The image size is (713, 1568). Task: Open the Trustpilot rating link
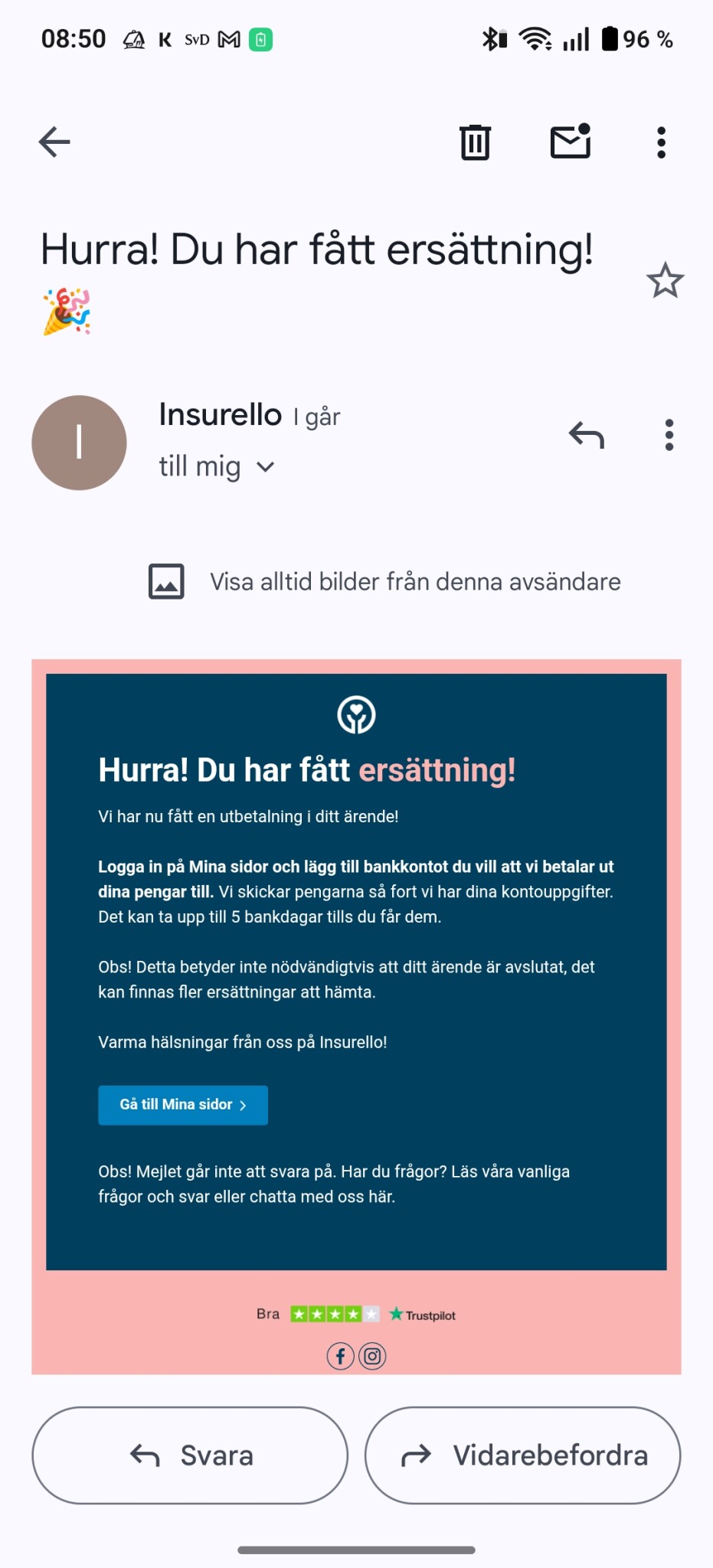[356, 1315]
